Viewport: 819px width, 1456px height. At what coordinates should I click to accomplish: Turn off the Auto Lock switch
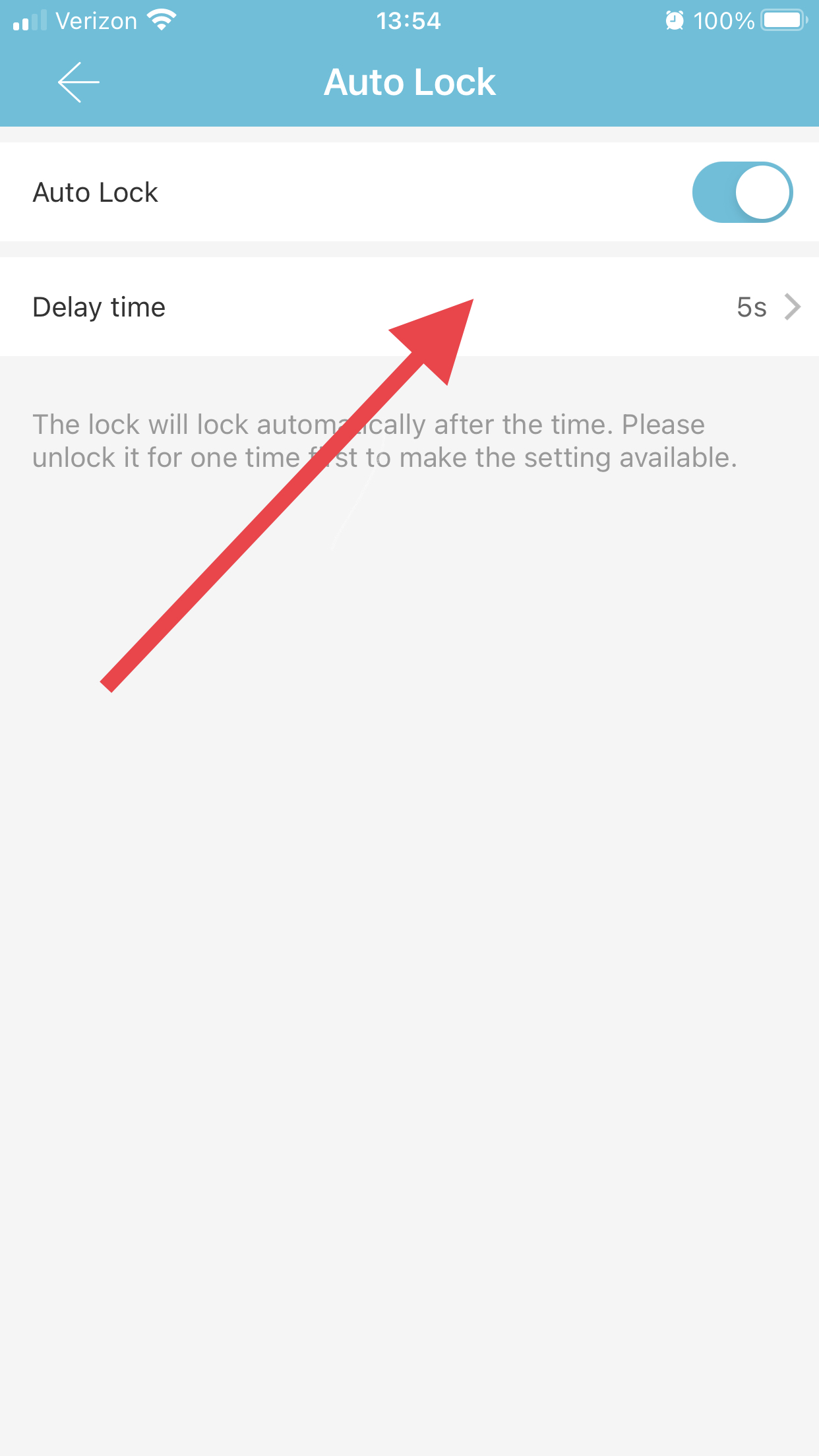tap(742, 192)
